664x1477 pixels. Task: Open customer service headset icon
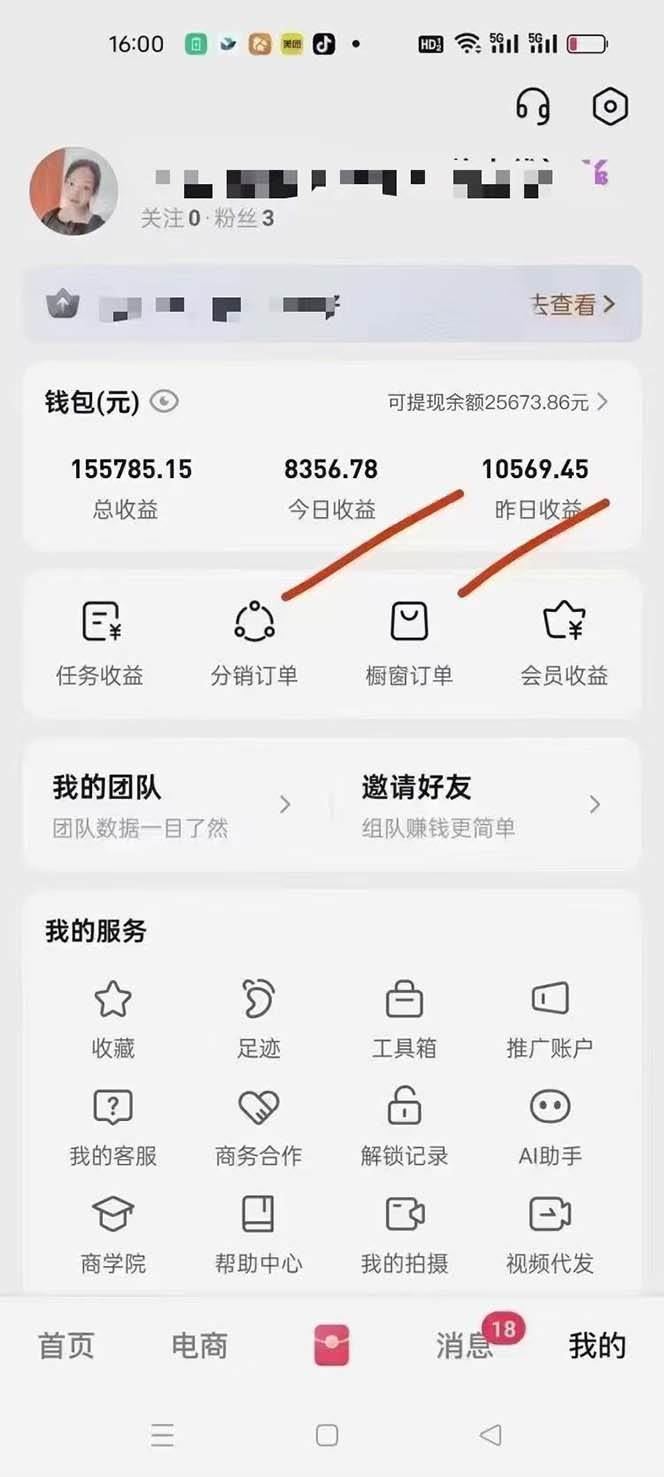533,106
